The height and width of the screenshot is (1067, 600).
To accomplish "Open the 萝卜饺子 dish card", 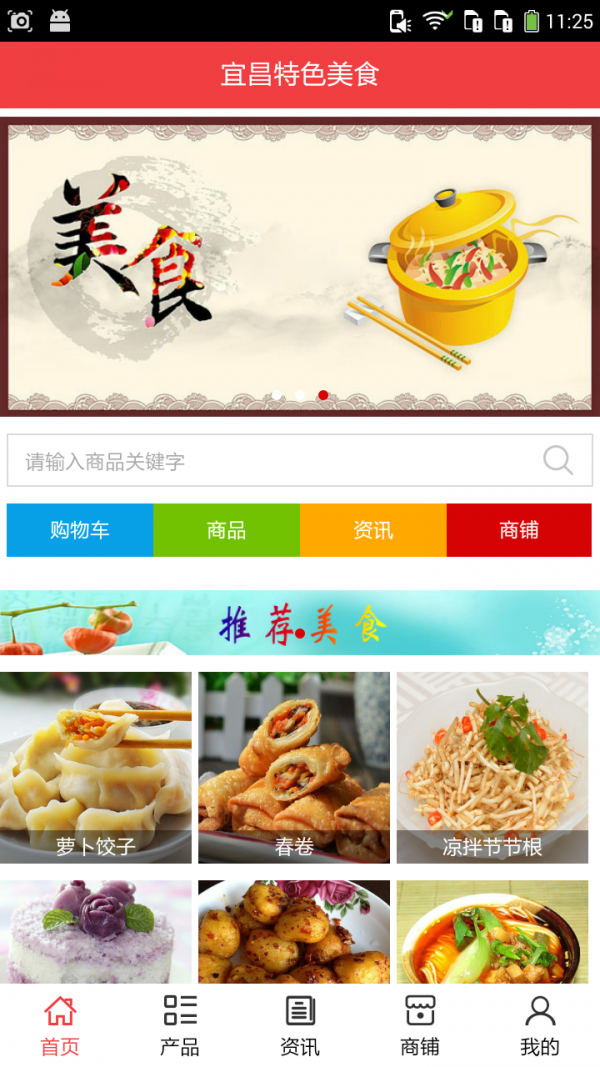I will (96, 767).
